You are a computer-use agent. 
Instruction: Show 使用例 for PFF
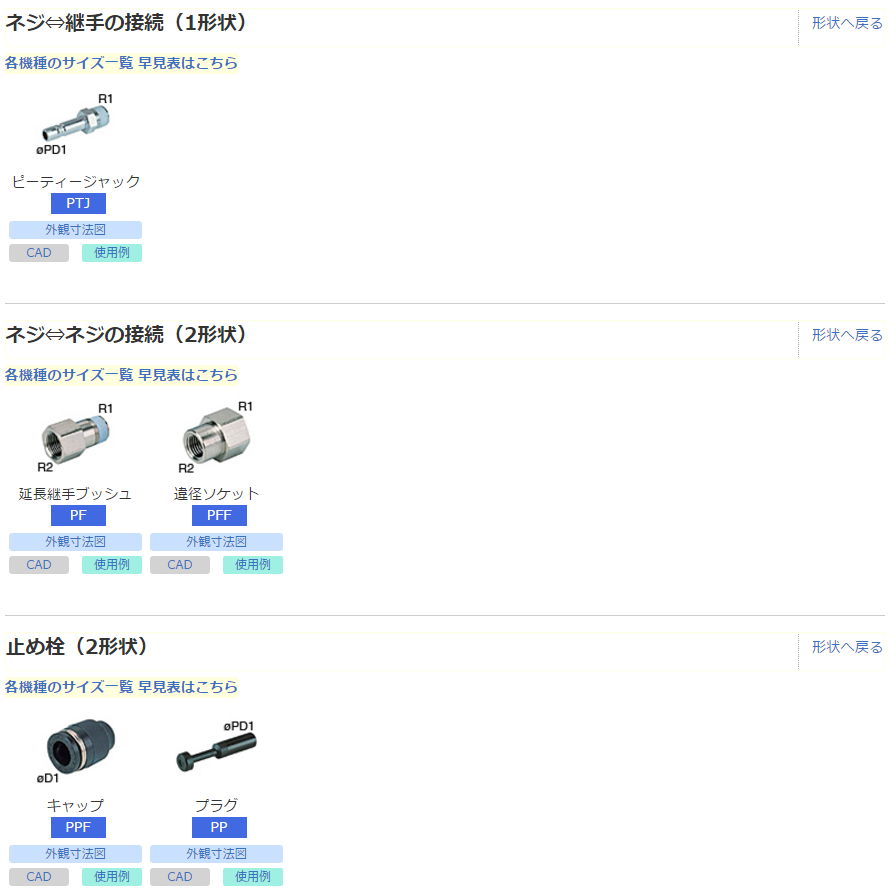pyautogui.click(x=252, y=565)
